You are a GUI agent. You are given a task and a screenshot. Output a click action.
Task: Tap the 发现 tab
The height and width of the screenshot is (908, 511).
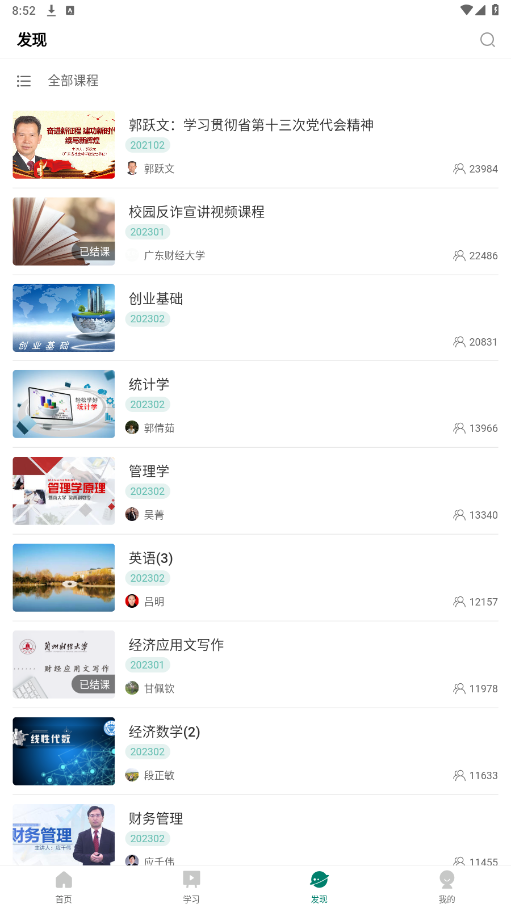(319, 887)
